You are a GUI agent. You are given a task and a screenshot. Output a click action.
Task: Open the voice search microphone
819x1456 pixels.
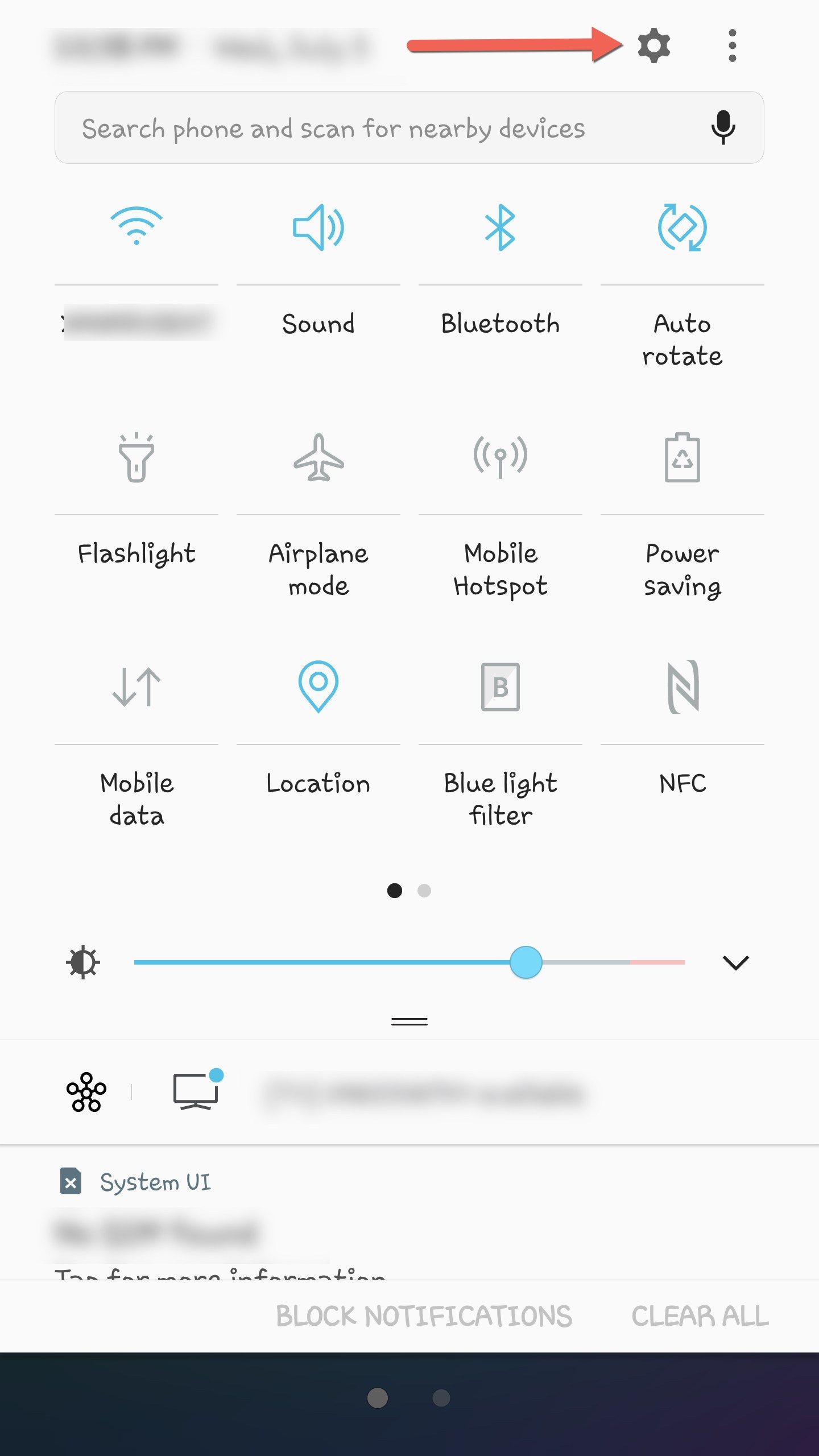coord(722,127)
